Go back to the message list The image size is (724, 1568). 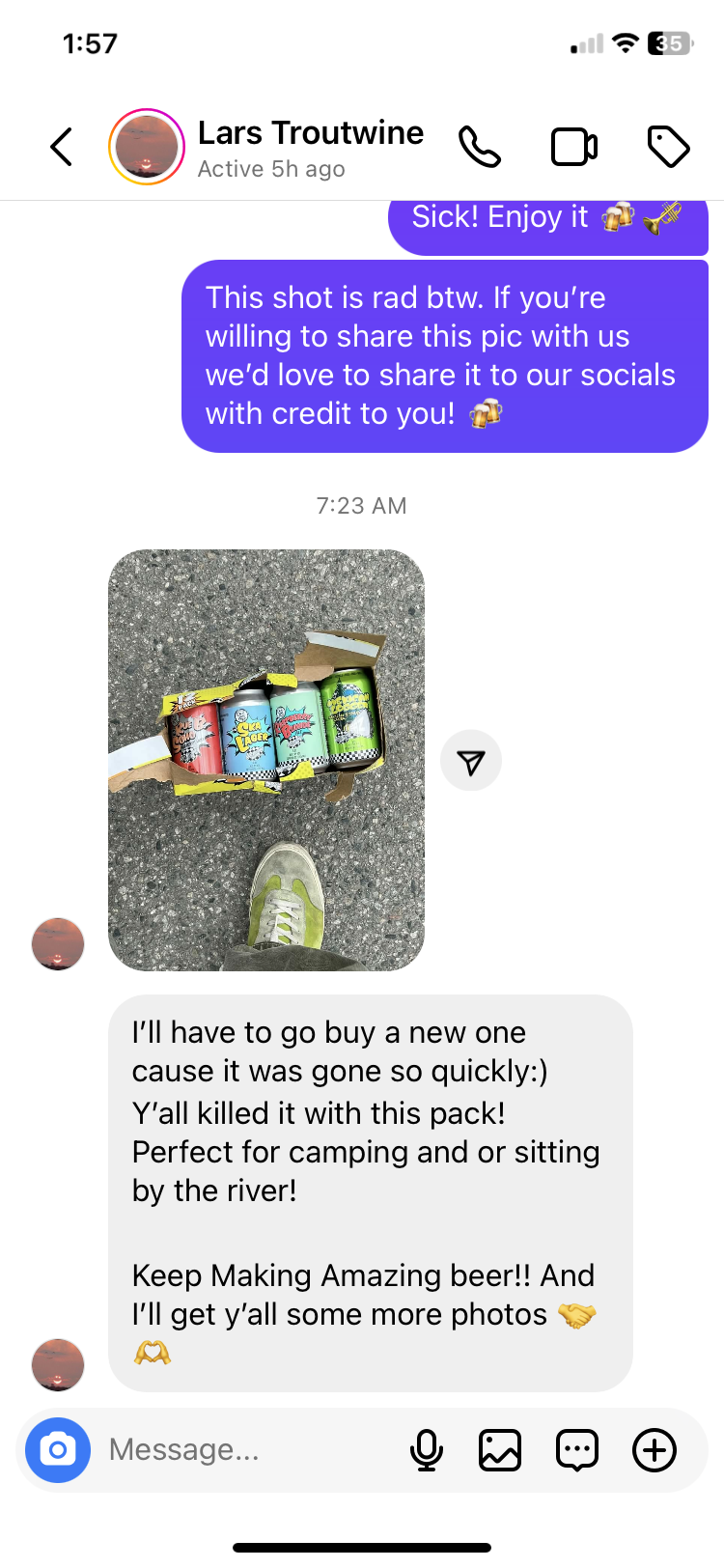[62, 148]
